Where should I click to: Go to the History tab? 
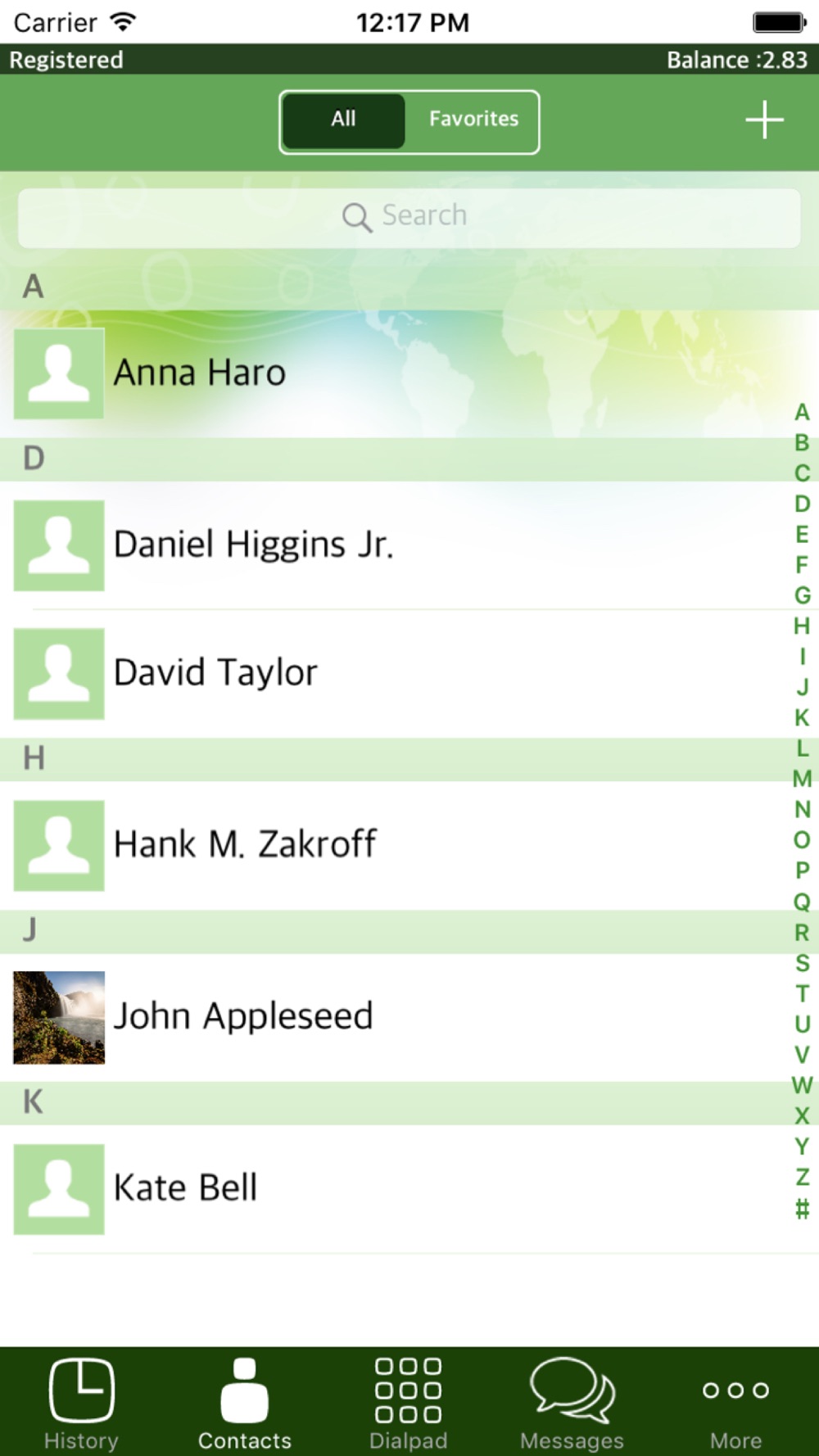[x=81, y=1404]
